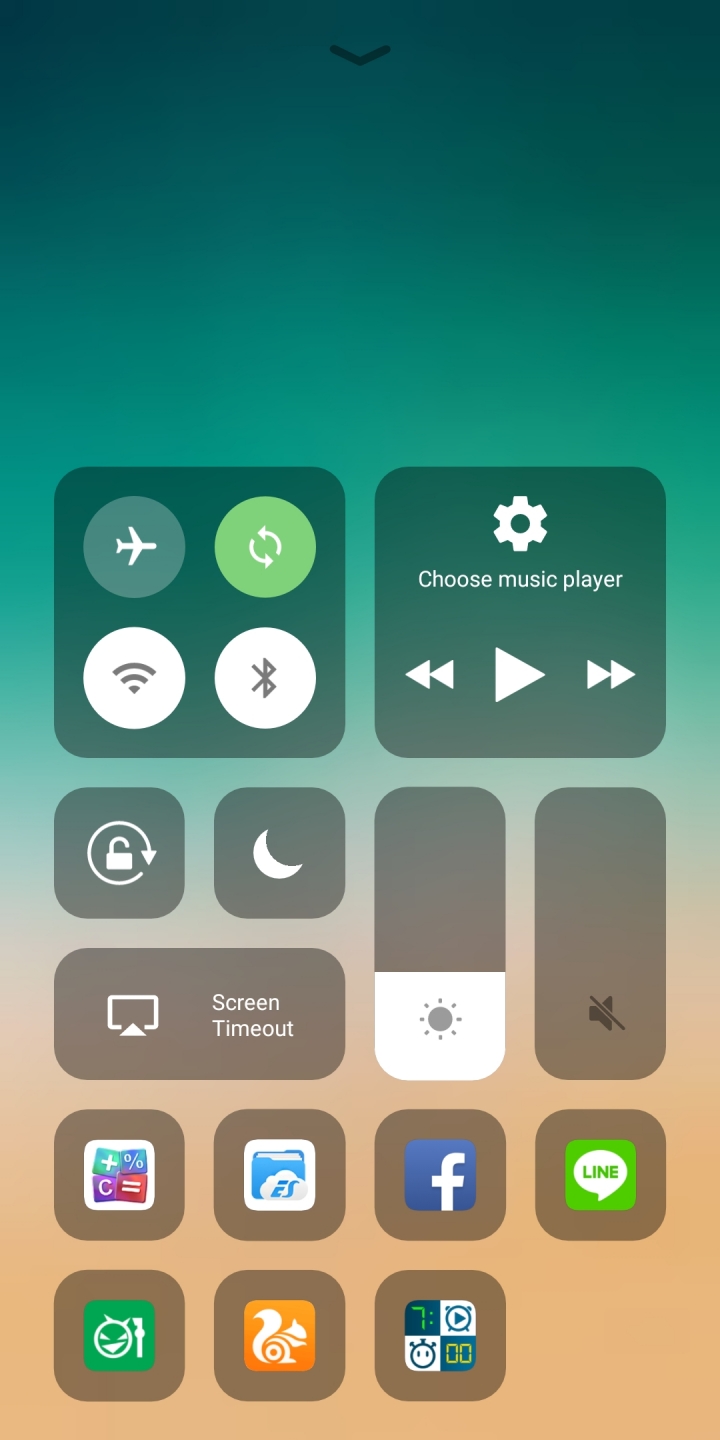This screenshot has height=1440, width=720.
Task: Open ES File Explorer
Action: (x=279, y=1175)
